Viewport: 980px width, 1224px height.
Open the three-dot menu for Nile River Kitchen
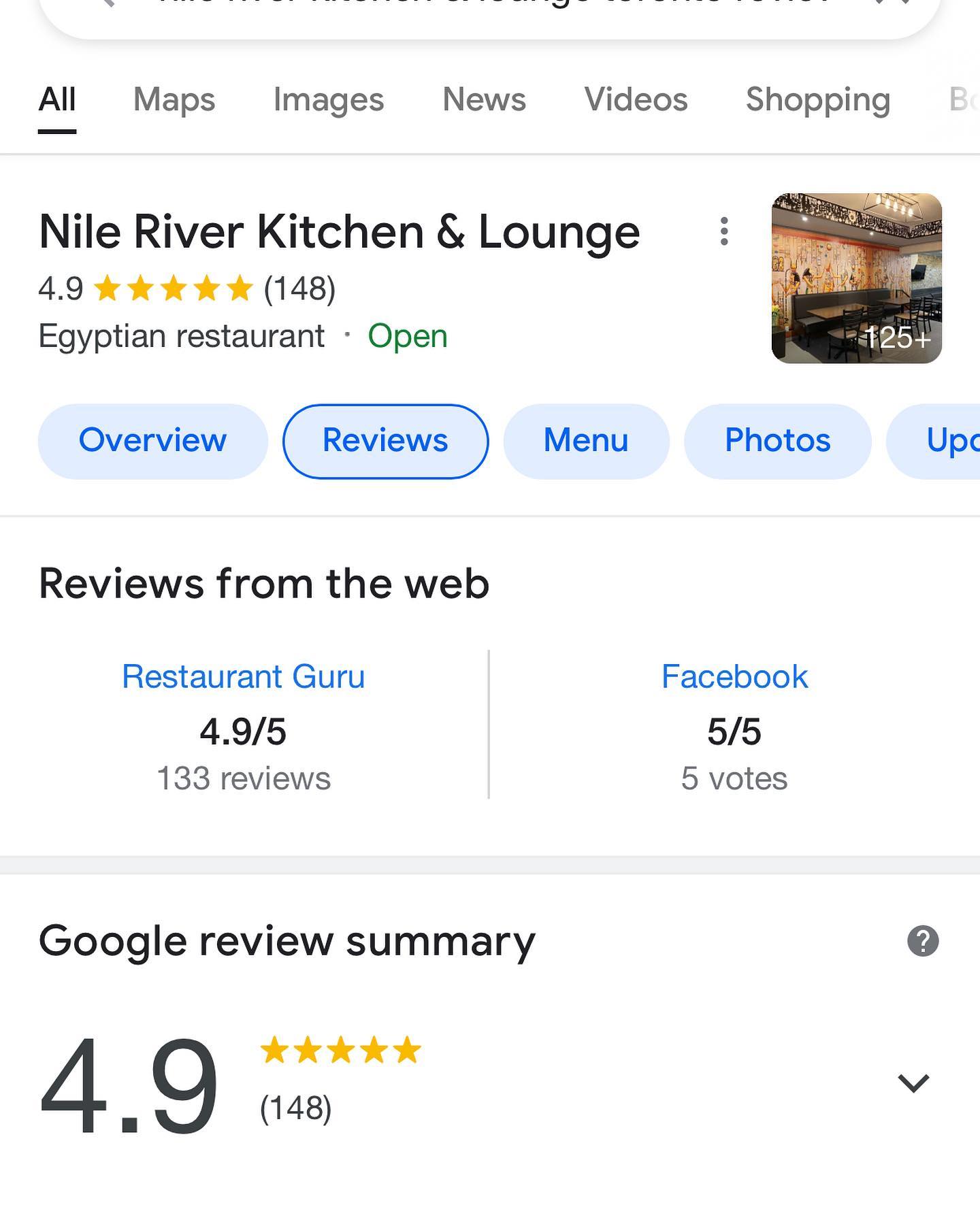point(724,232)
